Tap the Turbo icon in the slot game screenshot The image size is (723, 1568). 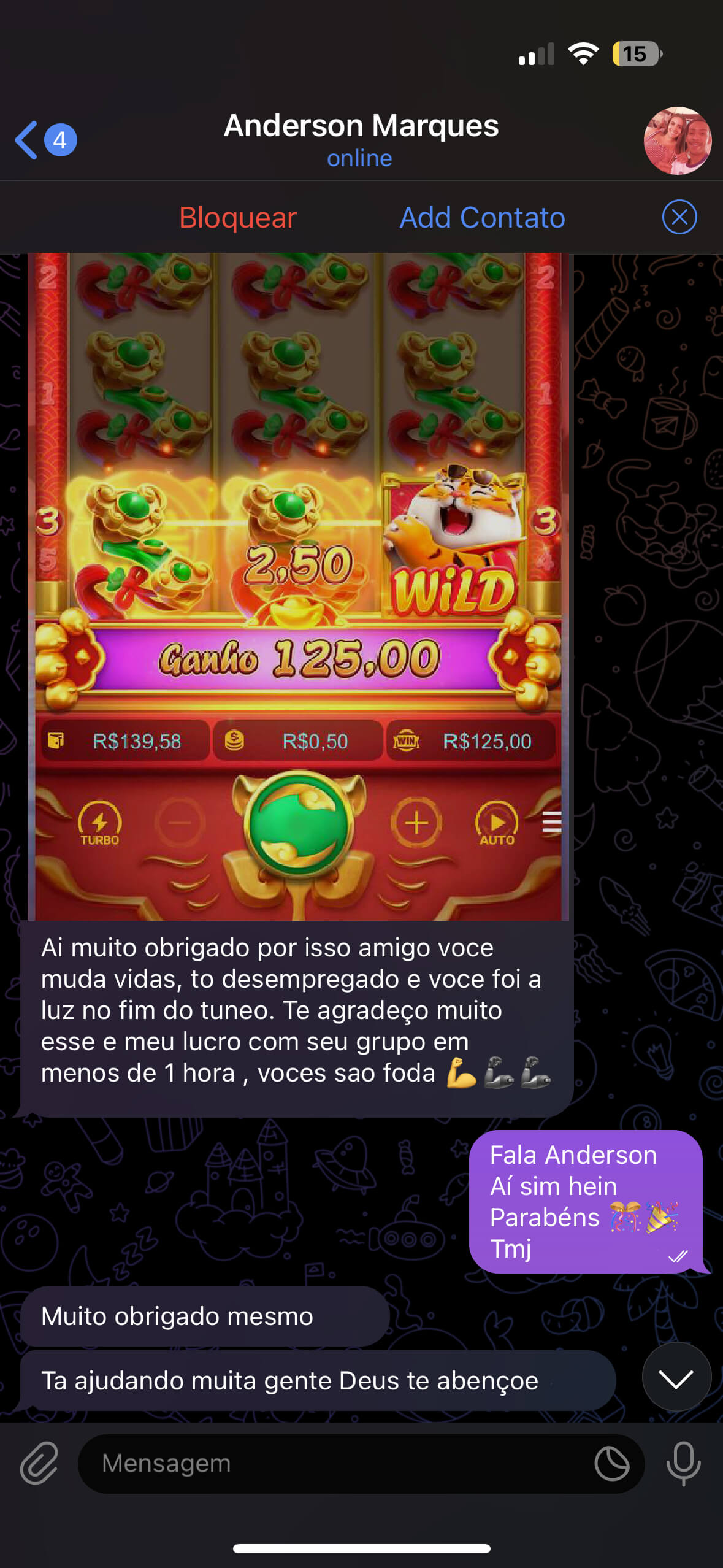point(100,821)
